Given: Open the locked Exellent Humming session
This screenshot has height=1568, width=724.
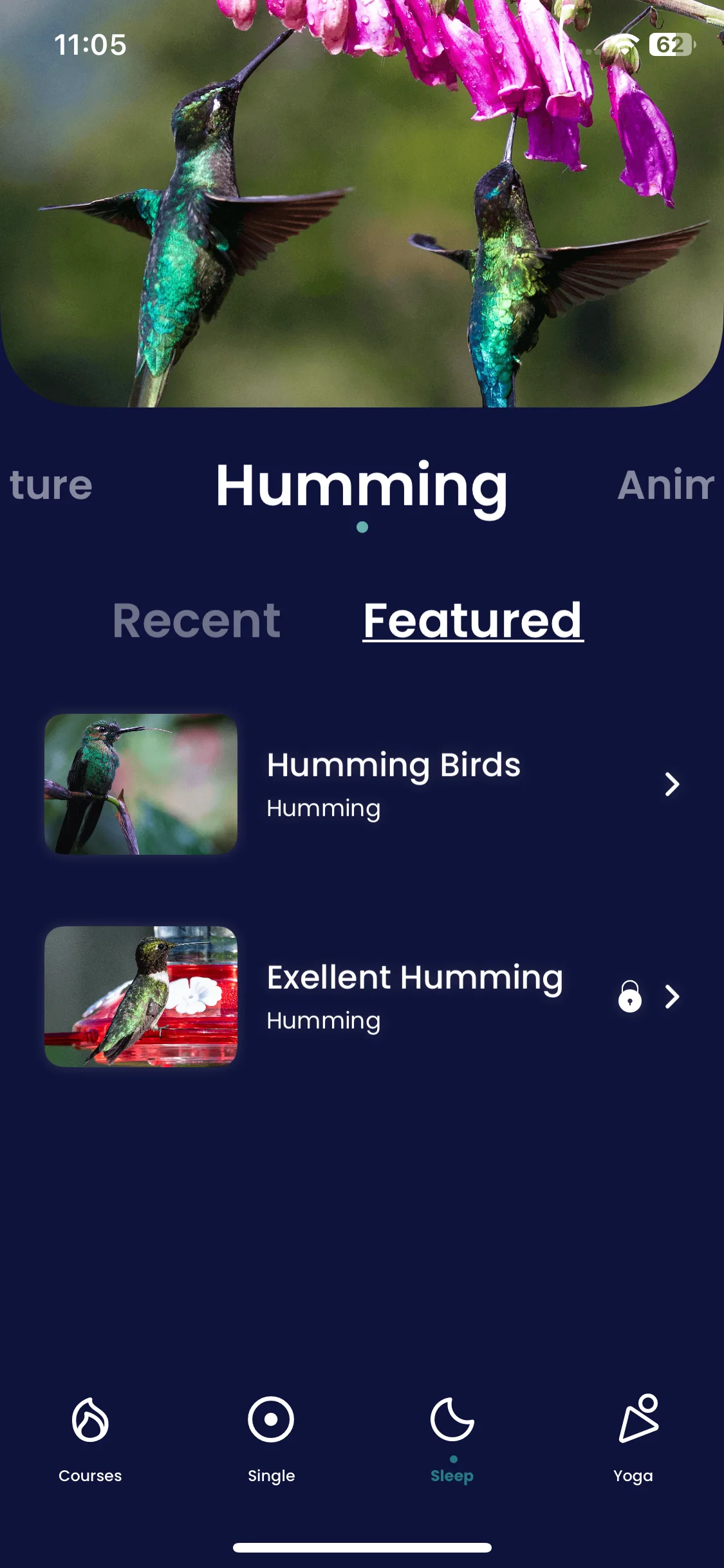Looking at the screenshot, I should point(362,996).
